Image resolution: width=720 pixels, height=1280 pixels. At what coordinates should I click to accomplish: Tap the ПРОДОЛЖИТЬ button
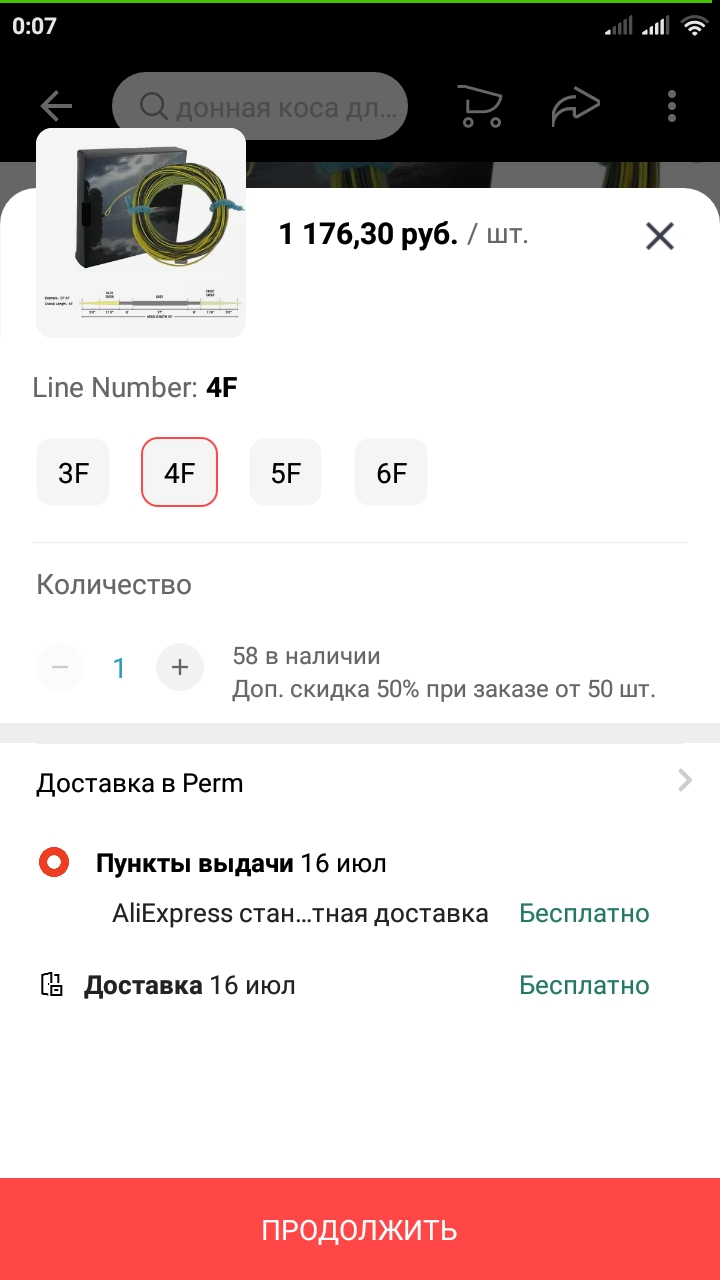click(x=360, y=1229)
